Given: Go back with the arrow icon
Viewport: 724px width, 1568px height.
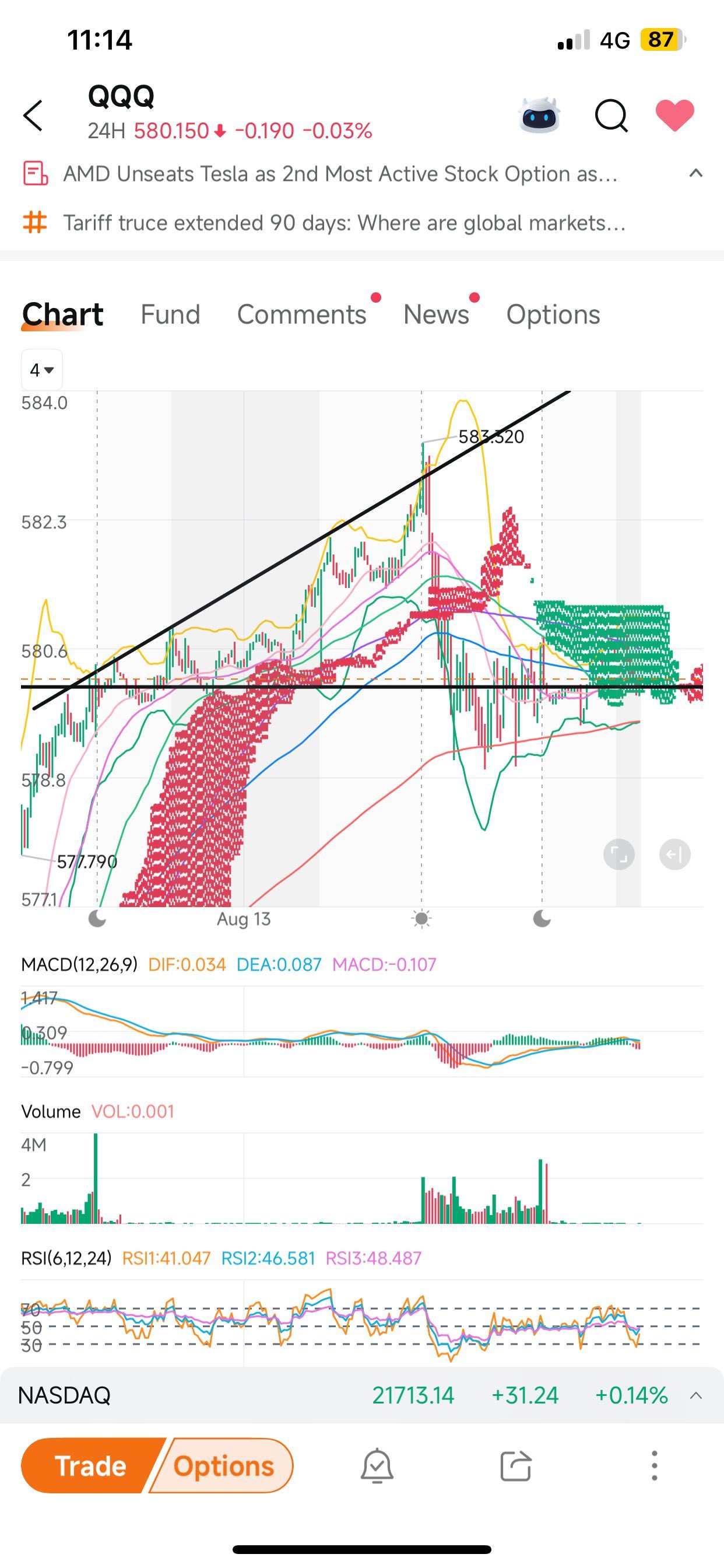Looking at the screenshot, I should 33,116.
